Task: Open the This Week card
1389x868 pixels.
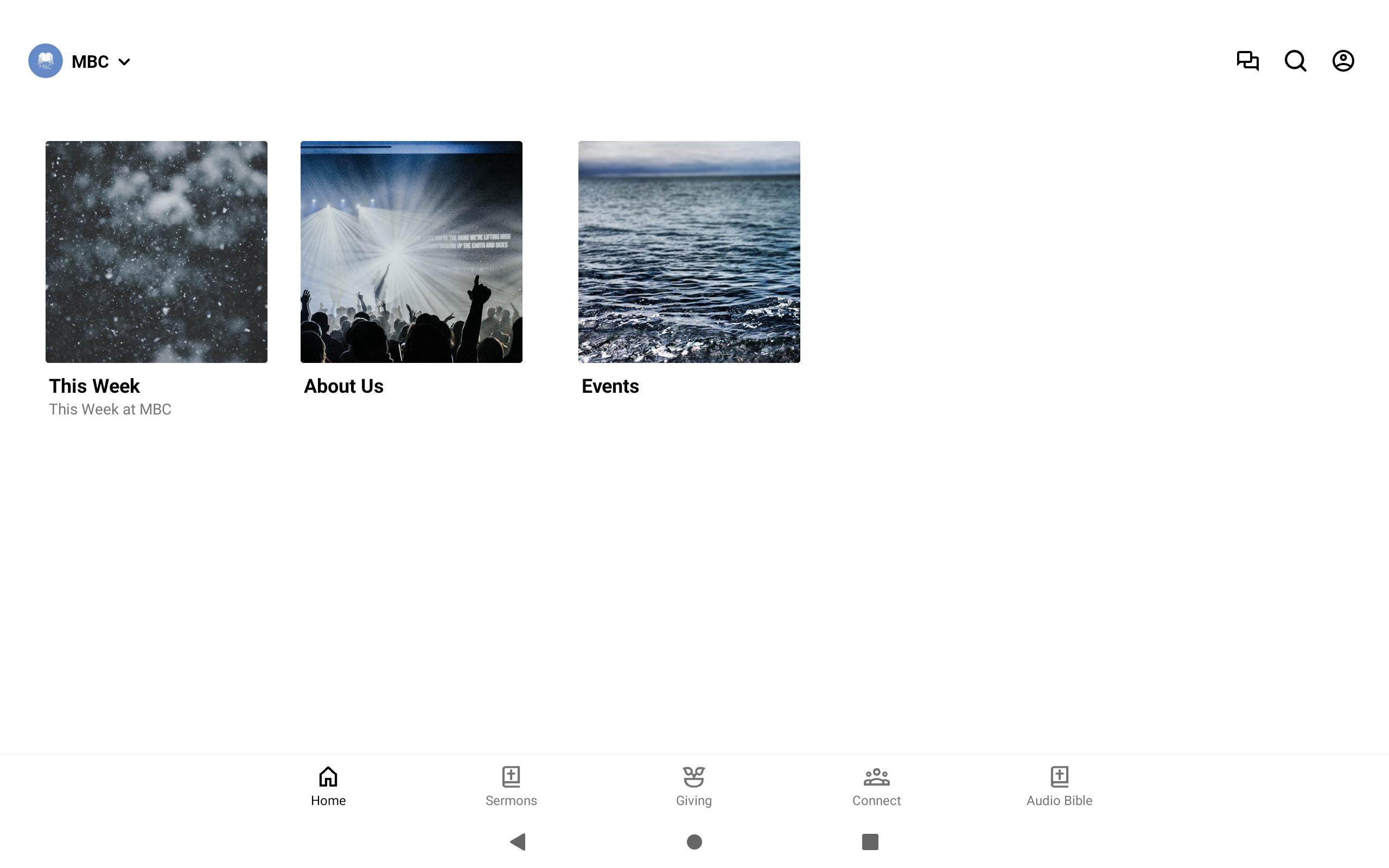Action: click(x=156, y=251)
